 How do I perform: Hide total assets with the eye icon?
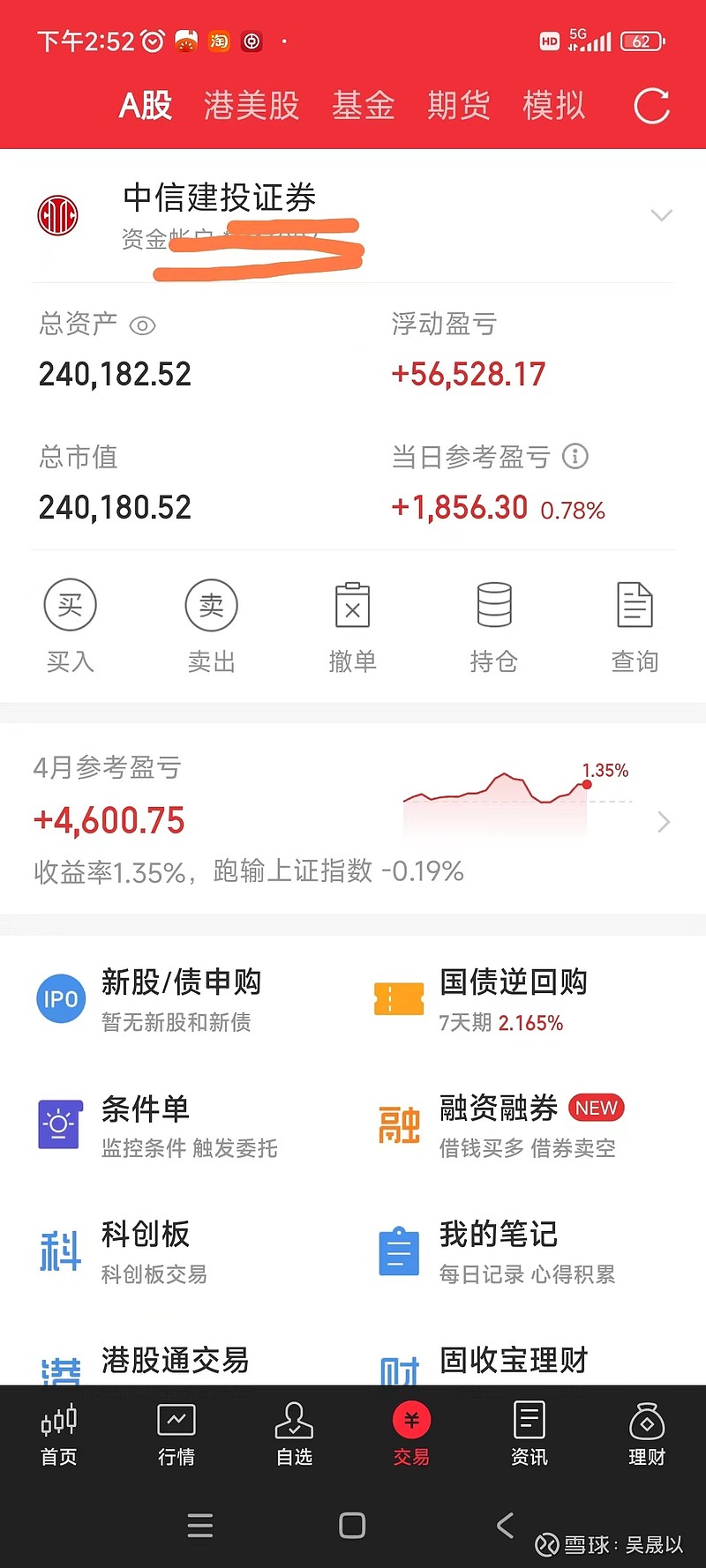tap(142, 326)
